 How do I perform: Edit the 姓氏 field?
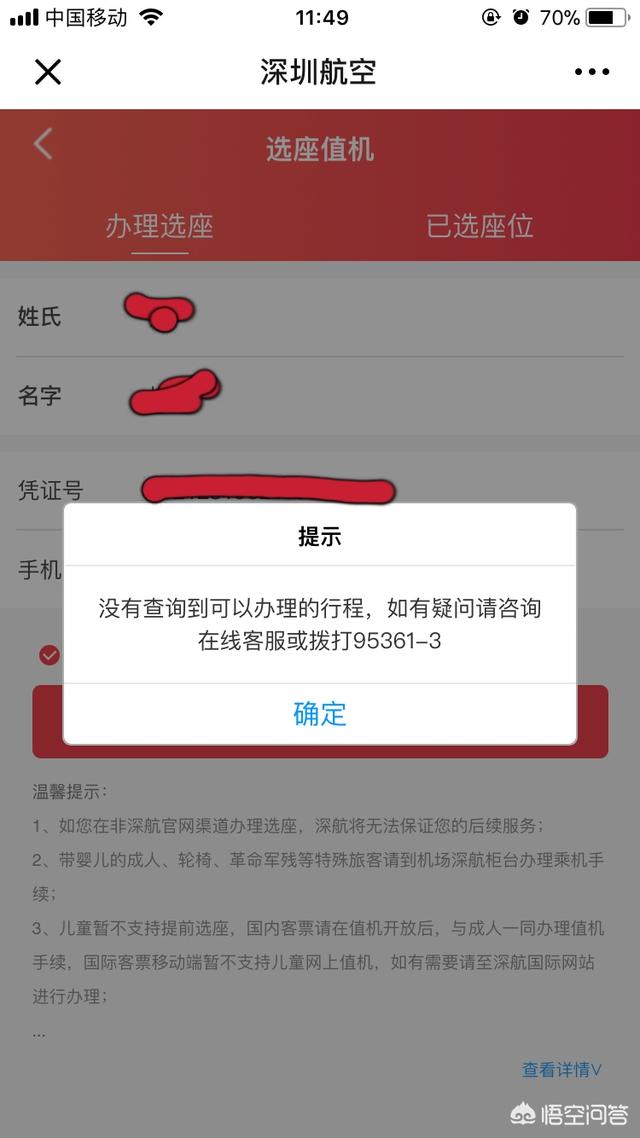[x=320, y=316]
